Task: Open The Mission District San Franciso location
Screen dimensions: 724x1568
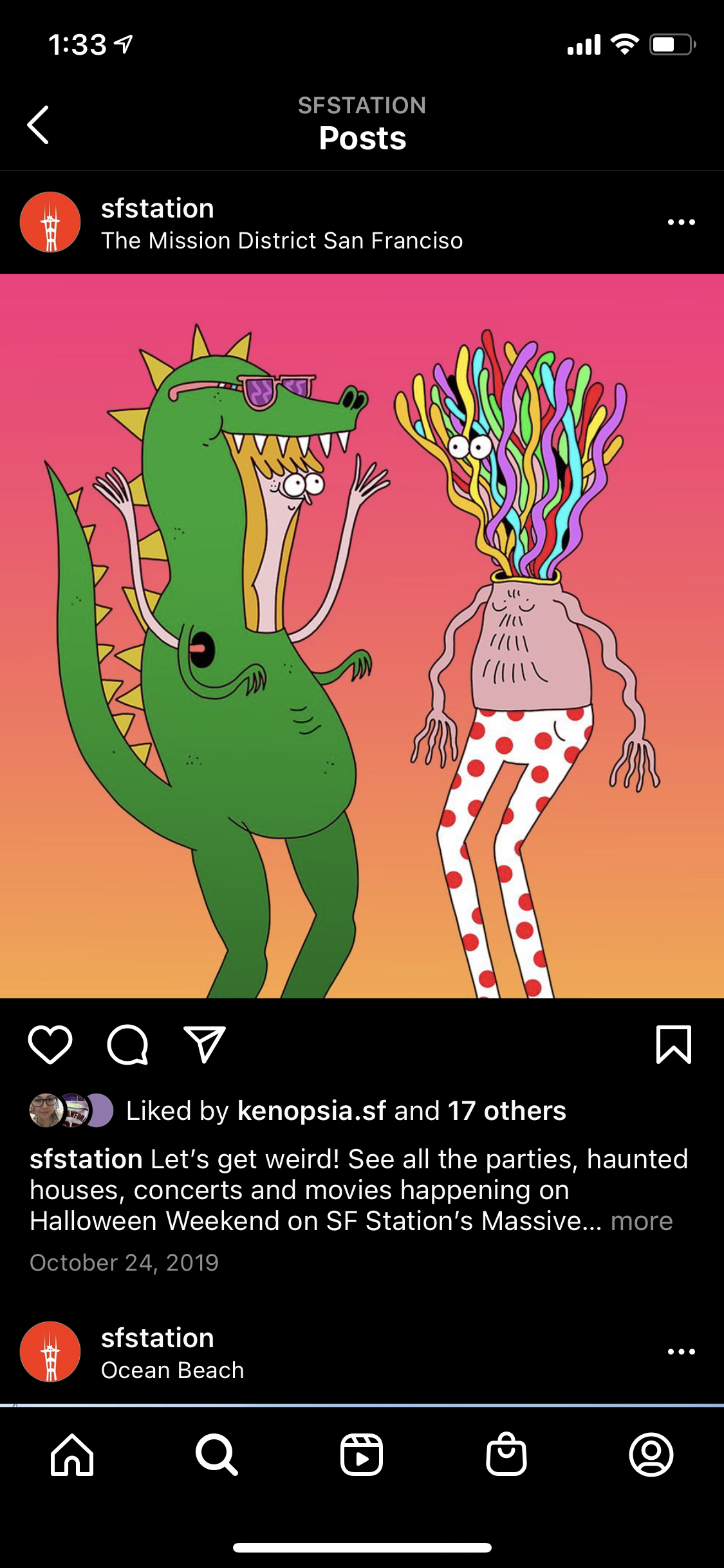Action: [x=282, y=241]
